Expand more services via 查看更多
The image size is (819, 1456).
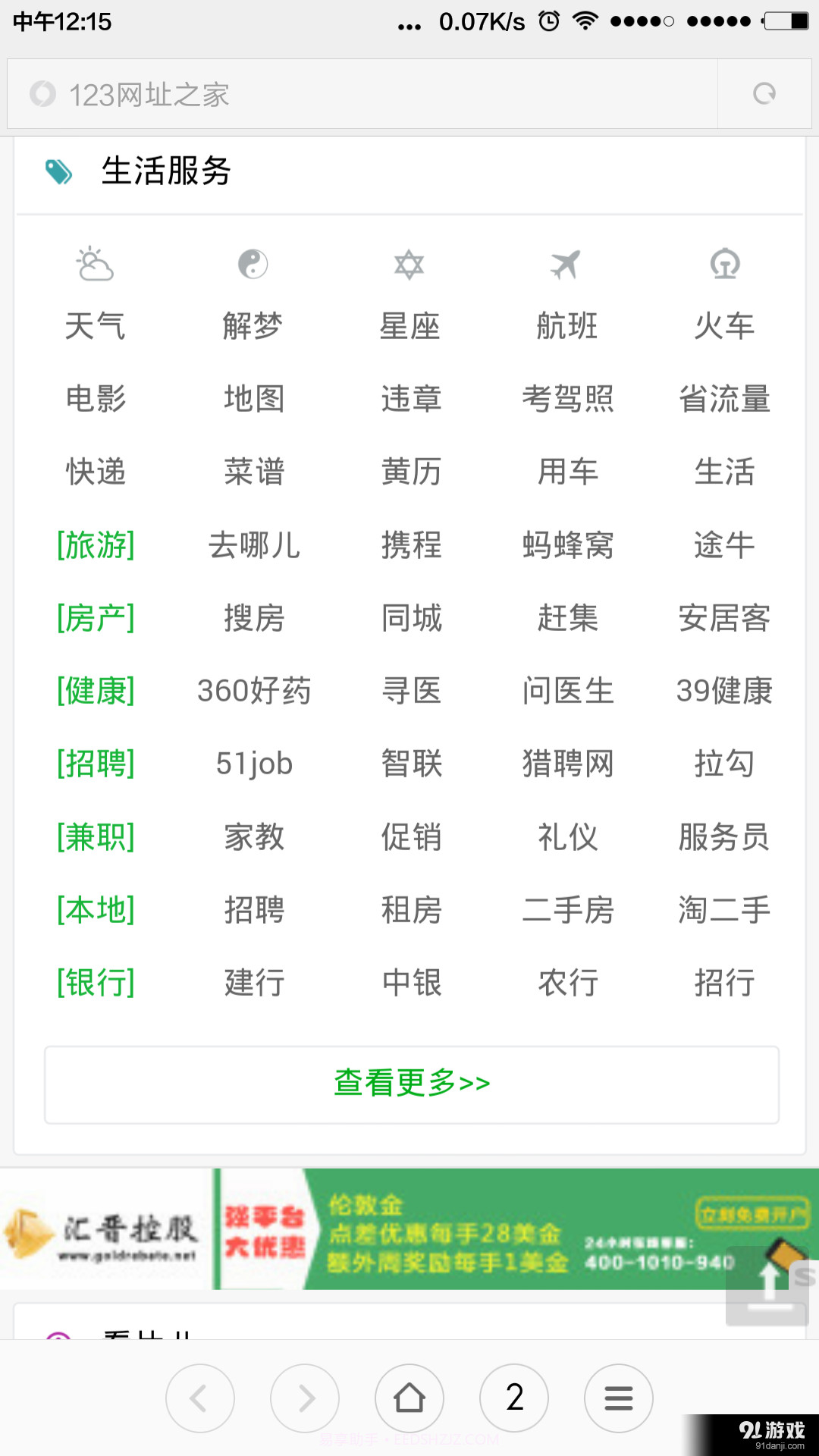click(409, 1084)
